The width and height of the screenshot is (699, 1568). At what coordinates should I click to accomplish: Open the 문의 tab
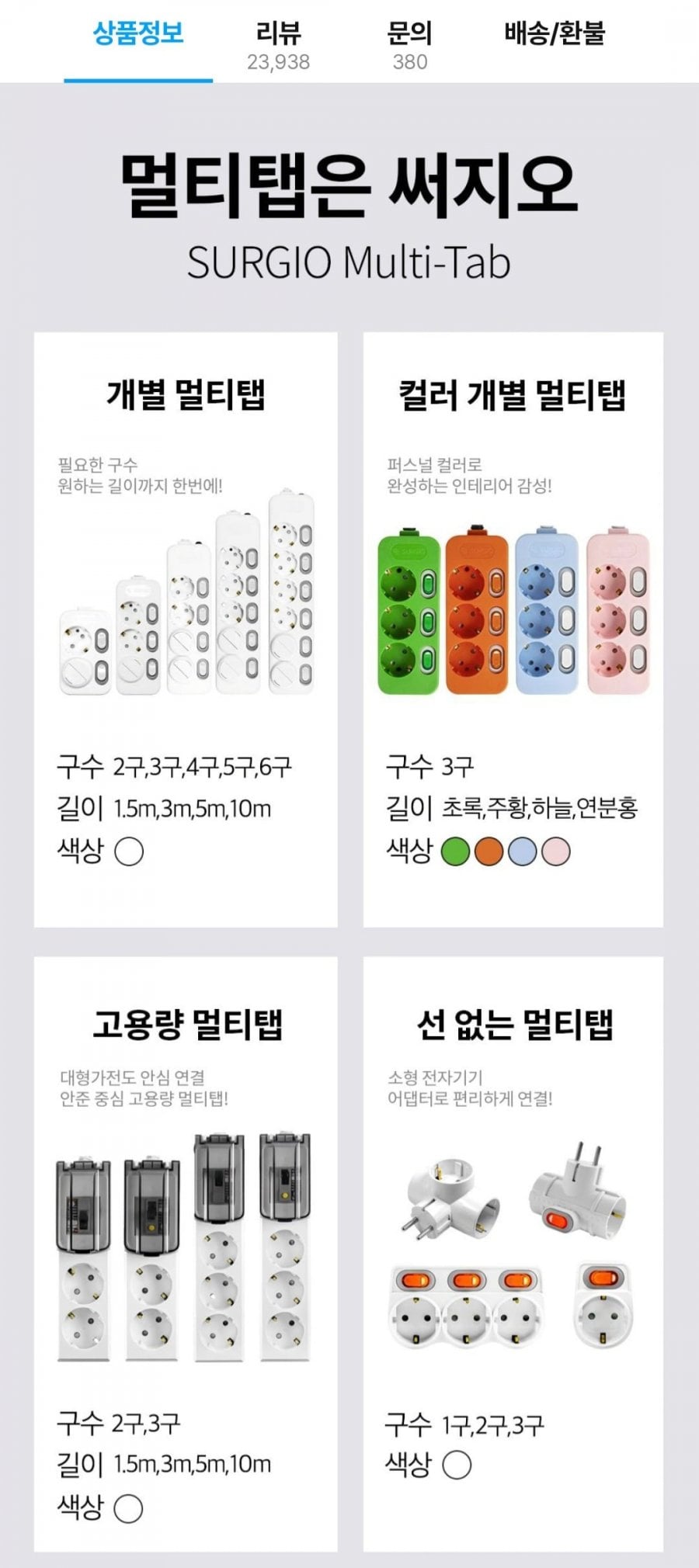coord(409,44)
